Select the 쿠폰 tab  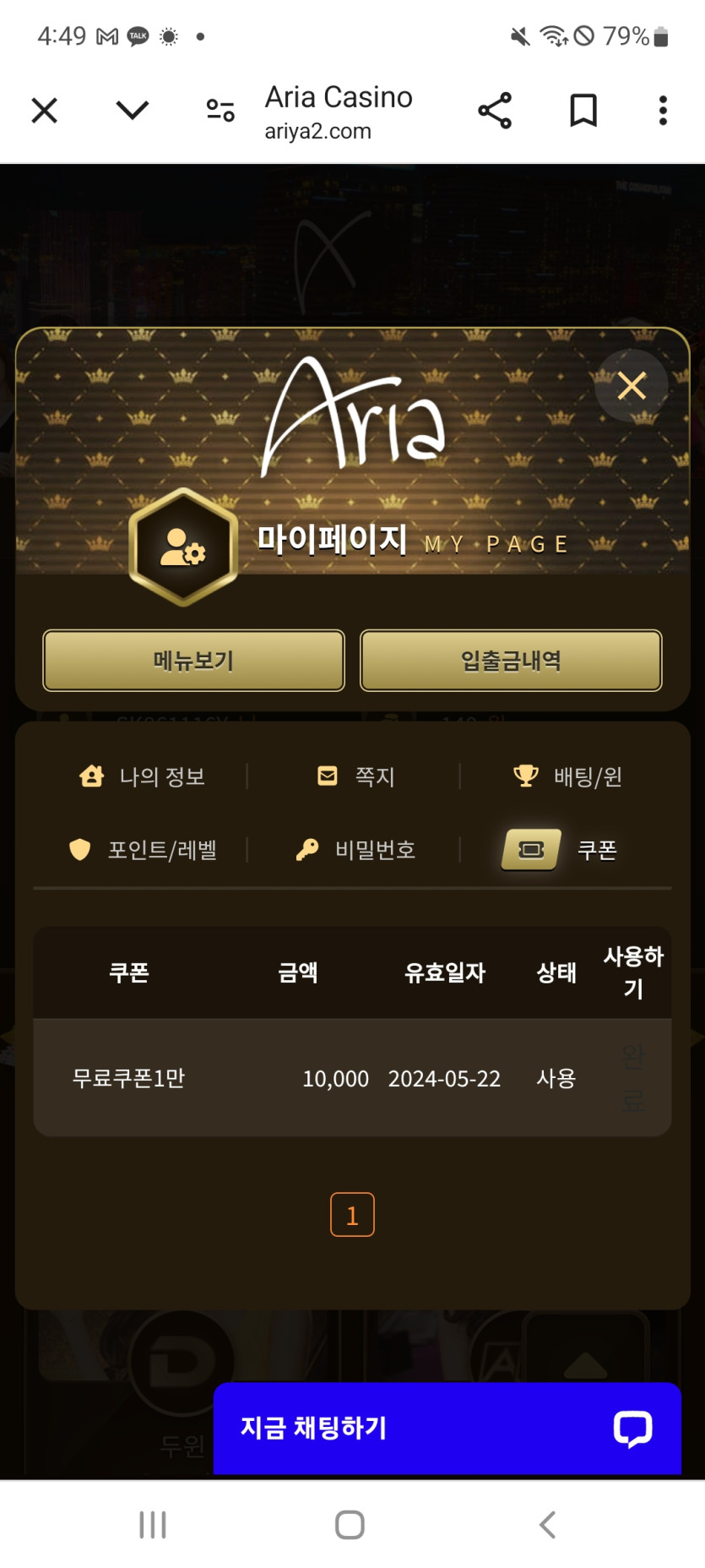tap(561, 850)
